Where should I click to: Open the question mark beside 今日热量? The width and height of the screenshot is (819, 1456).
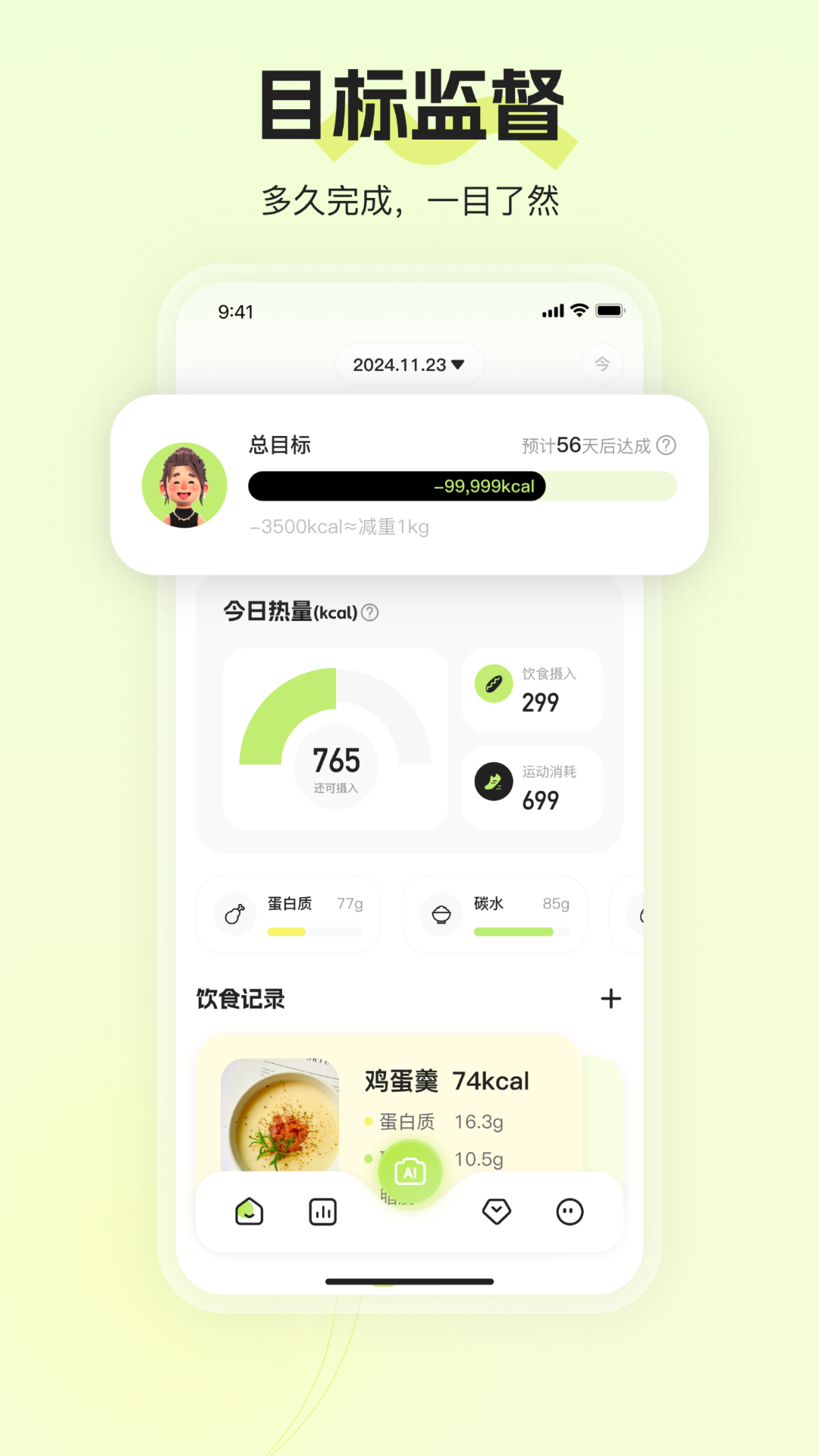tap(371, 611)
